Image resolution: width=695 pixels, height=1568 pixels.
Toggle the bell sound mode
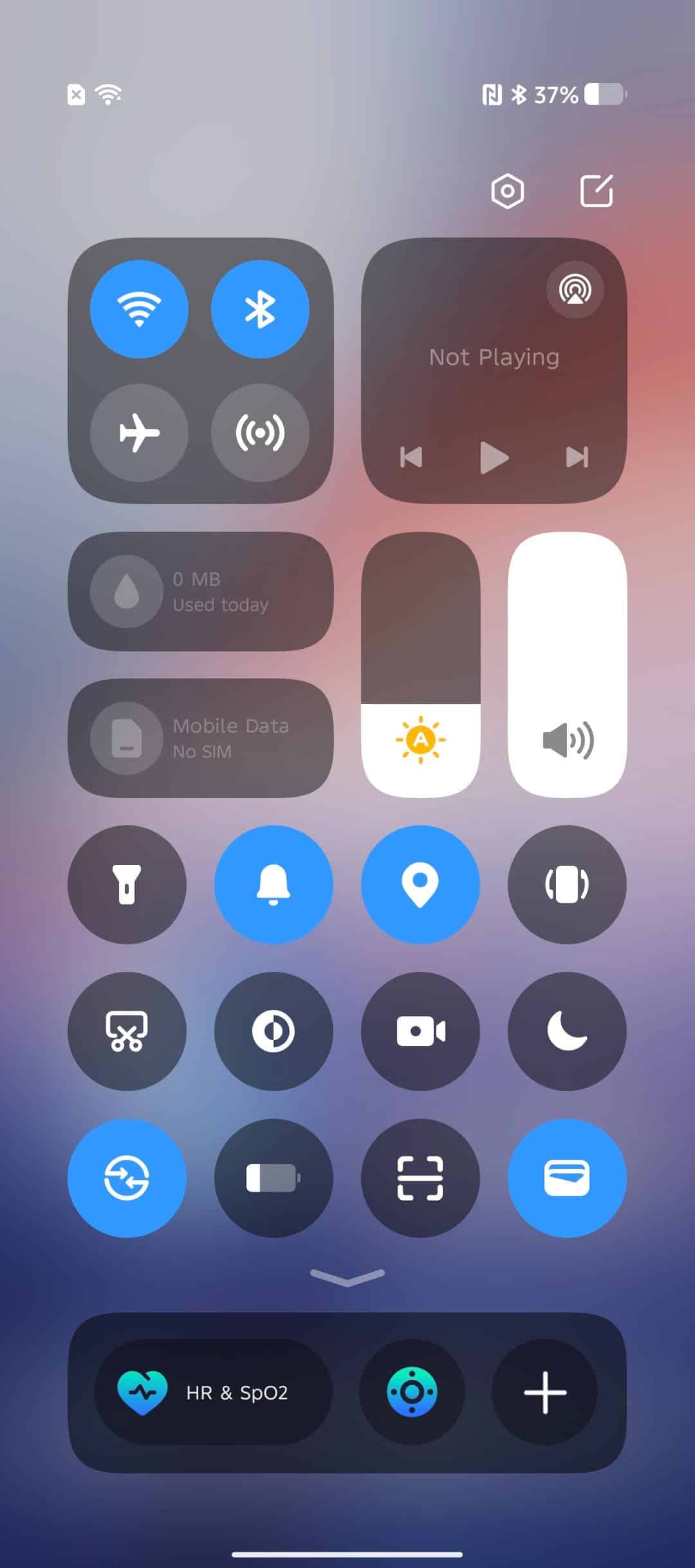pos(273,884)
